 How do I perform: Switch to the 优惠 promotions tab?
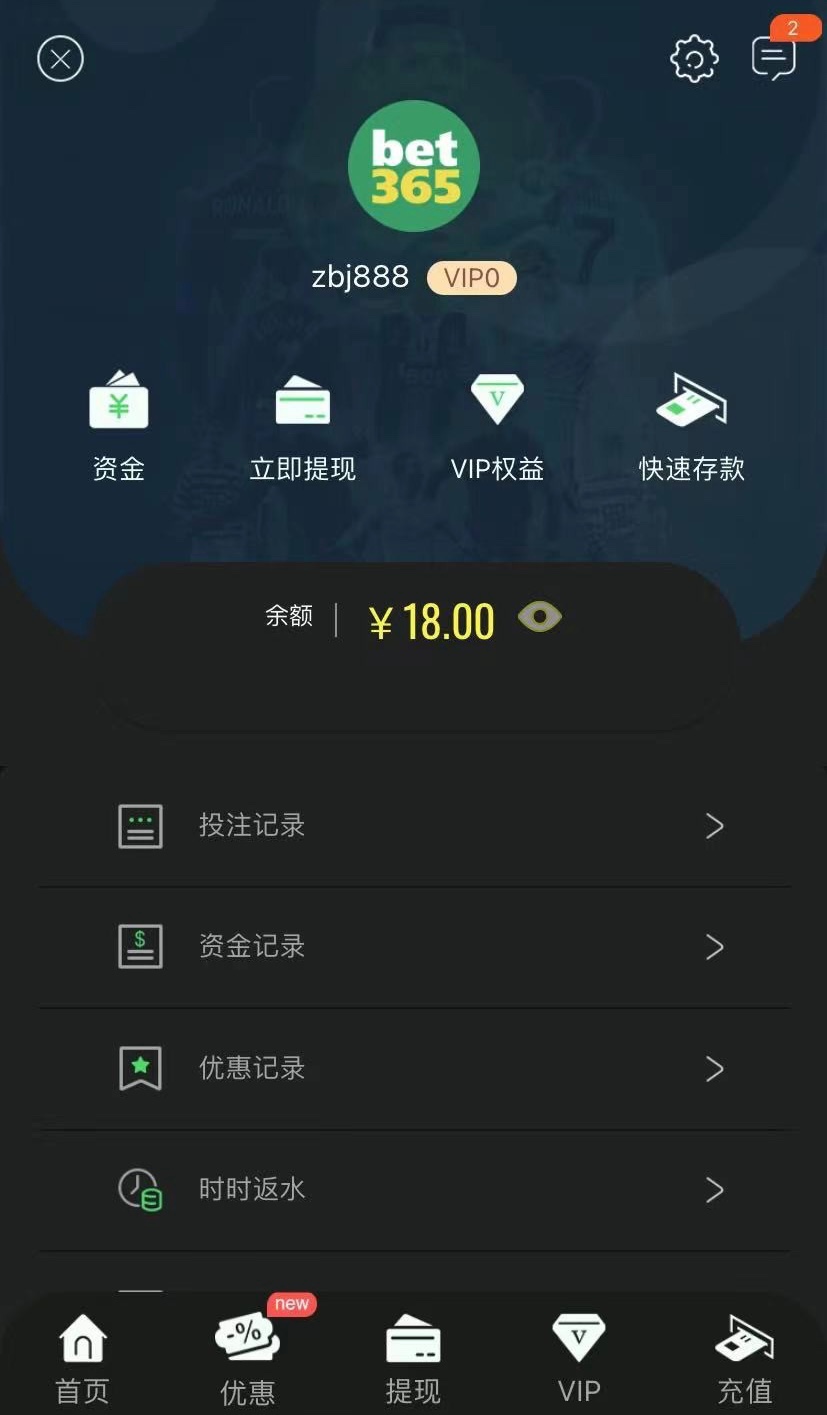click(247, 1358)
